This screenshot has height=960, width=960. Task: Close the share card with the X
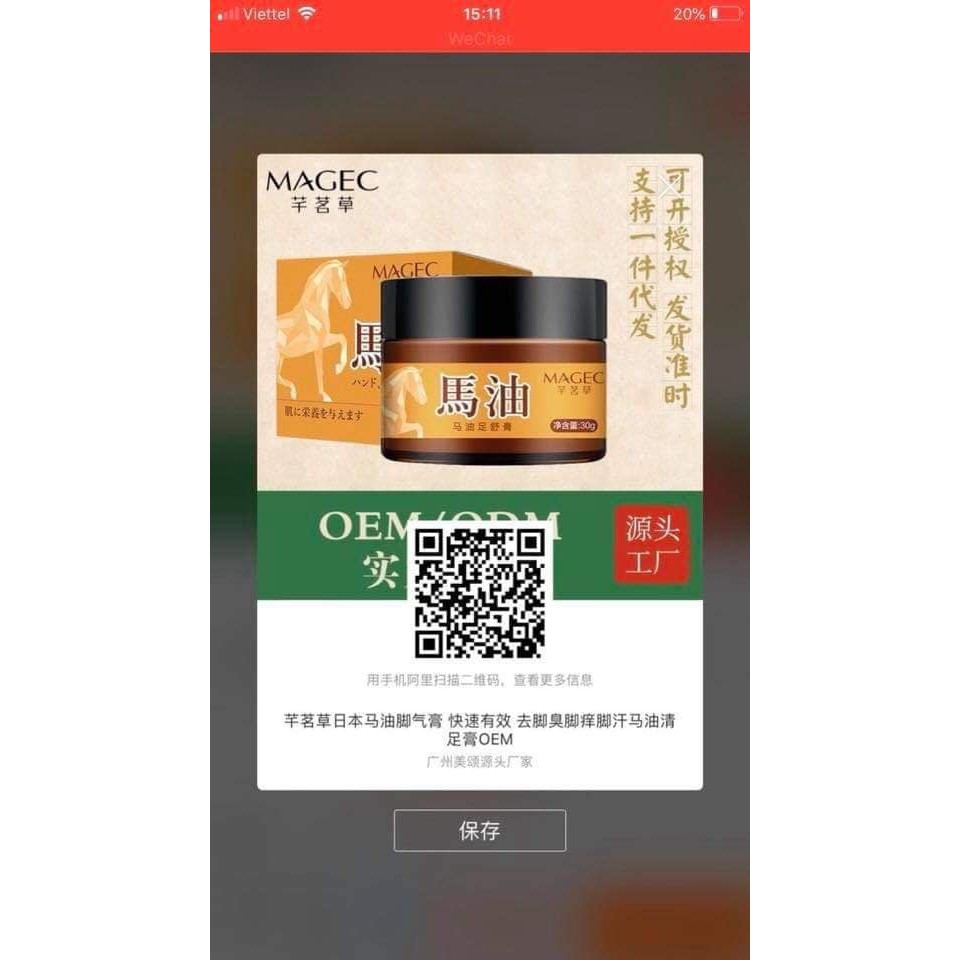click(668, 189)
